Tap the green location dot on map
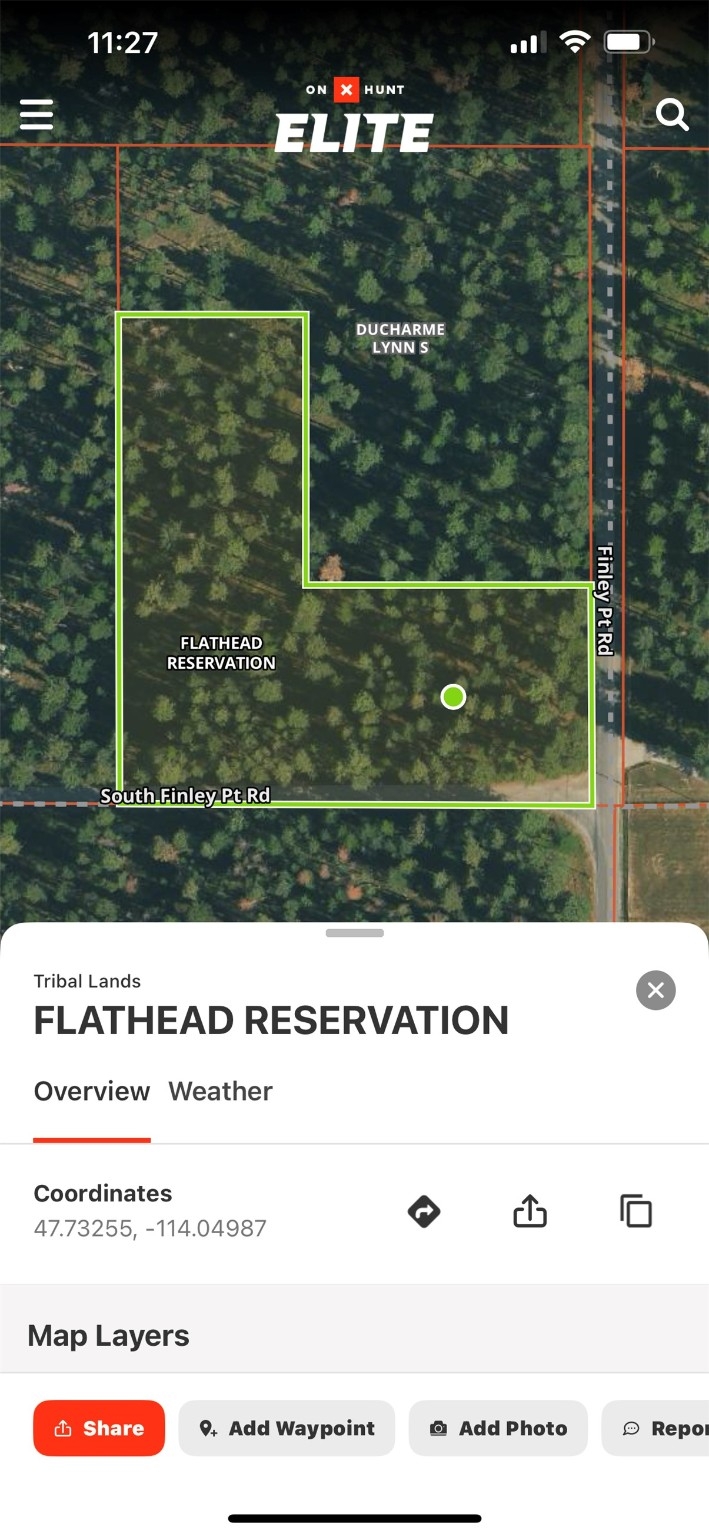 point(453,697)
